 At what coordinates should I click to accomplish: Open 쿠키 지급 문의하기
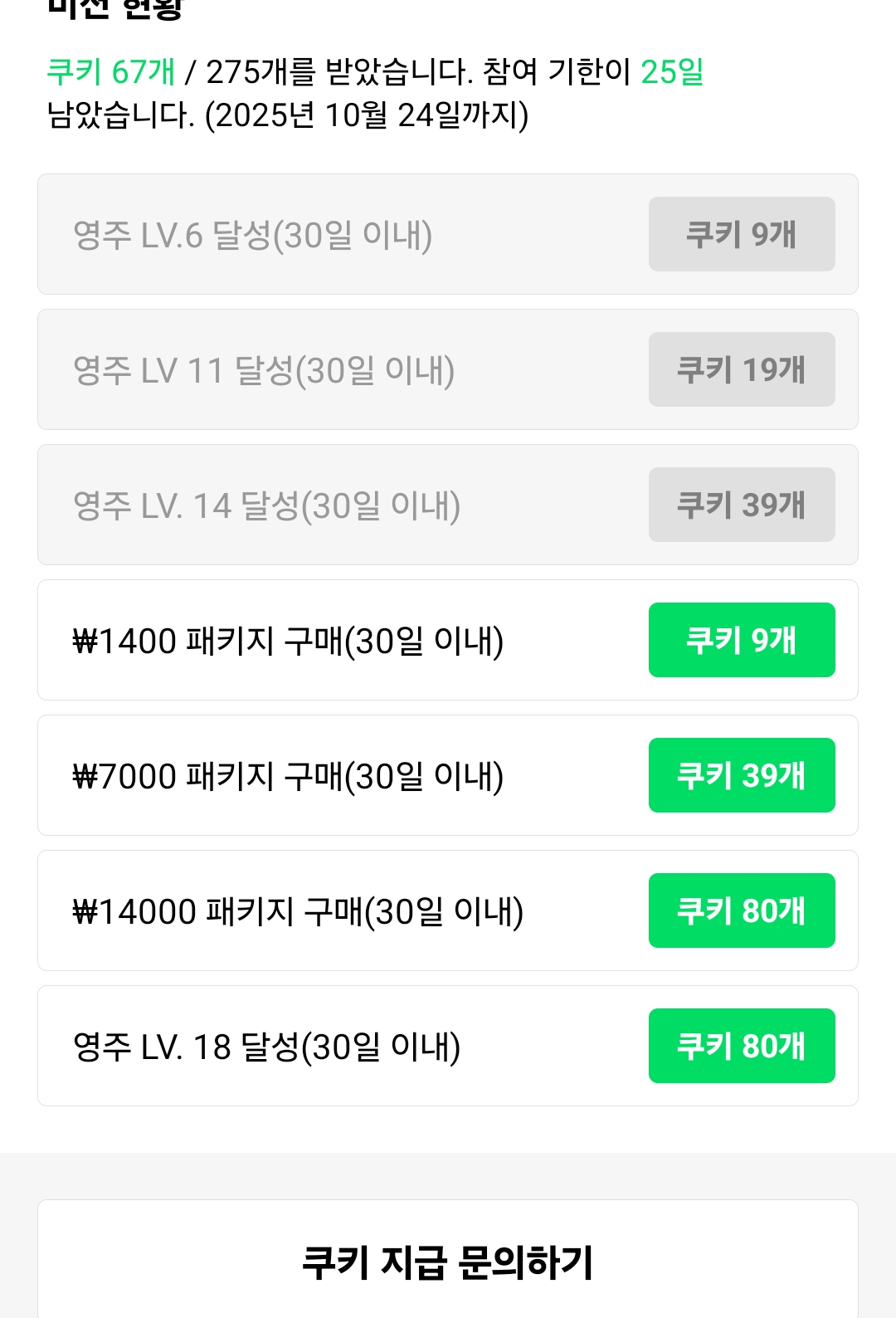point(448,1262)
